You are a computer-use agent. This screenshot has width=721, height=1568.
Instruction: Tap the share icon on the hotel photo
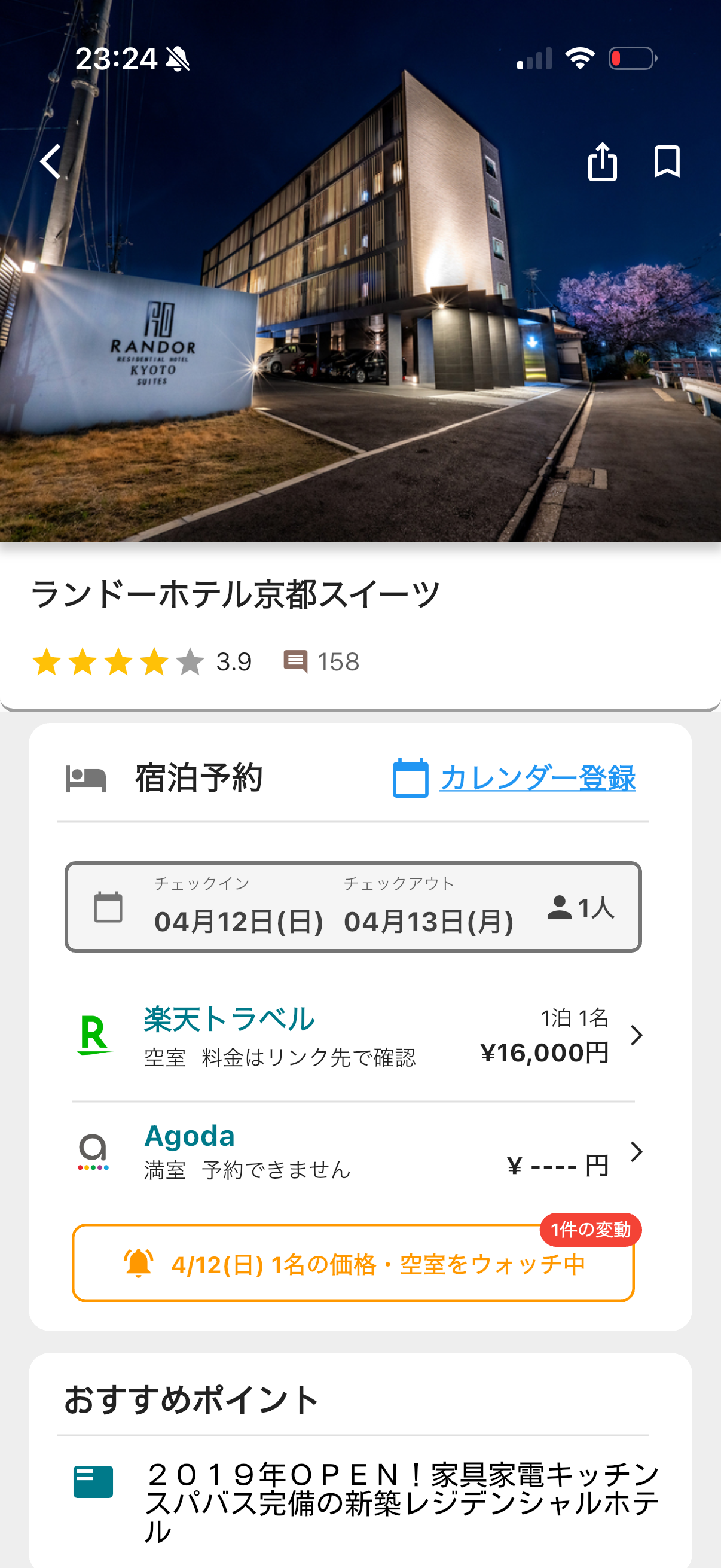tap(603, 161)
